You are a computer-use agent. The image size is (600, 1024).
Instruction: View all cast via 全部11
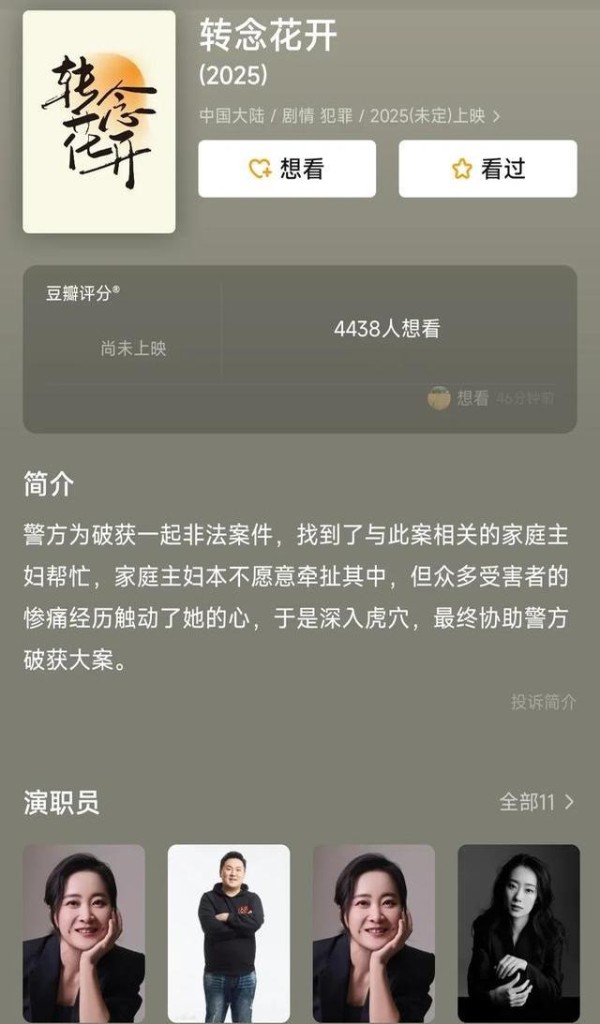[x=537, y=802]
